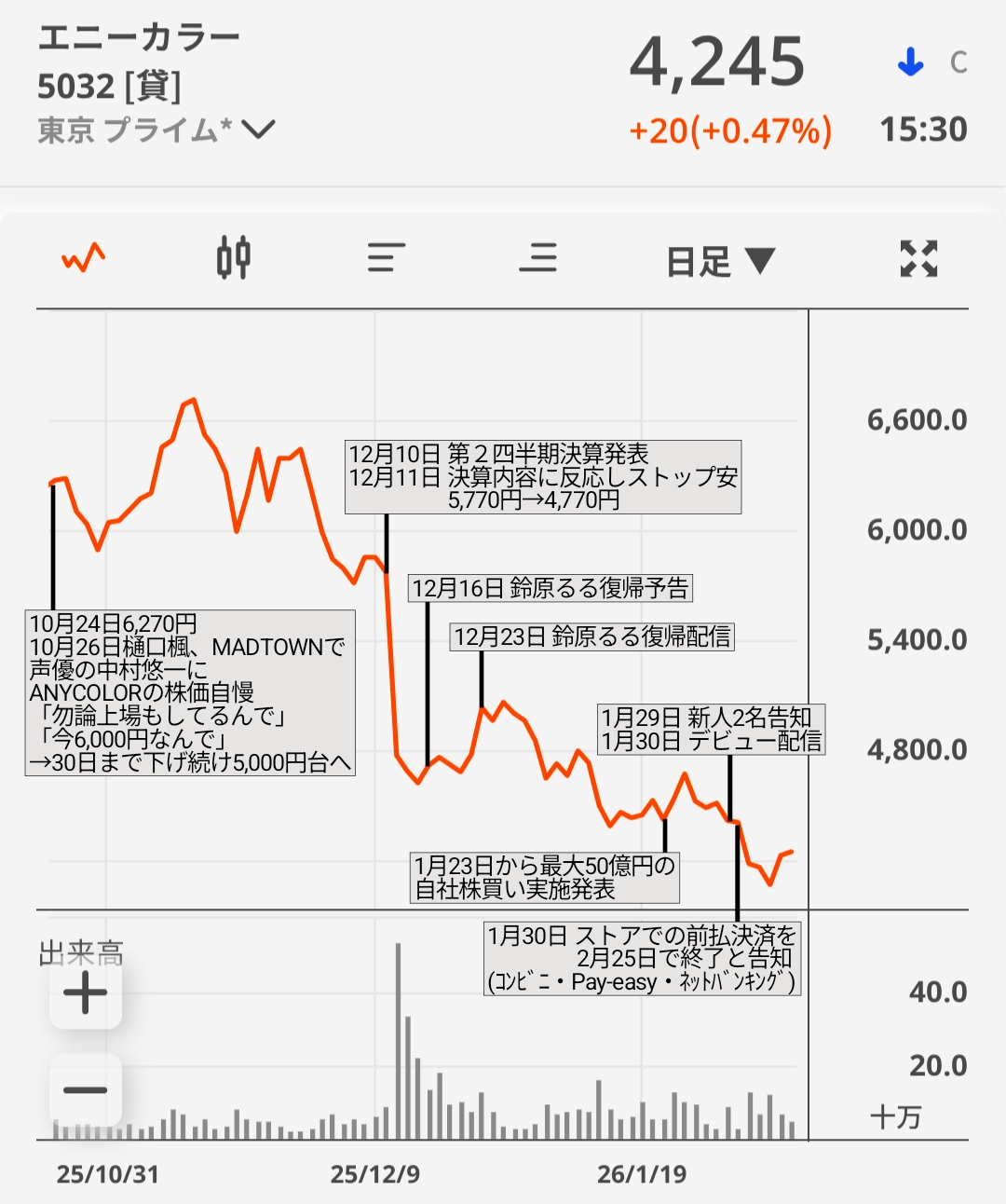Zoom out the chart with minus button
Viewport: 1006px width, 1204px height.
pyautogui.click(x=86, y=1089)
